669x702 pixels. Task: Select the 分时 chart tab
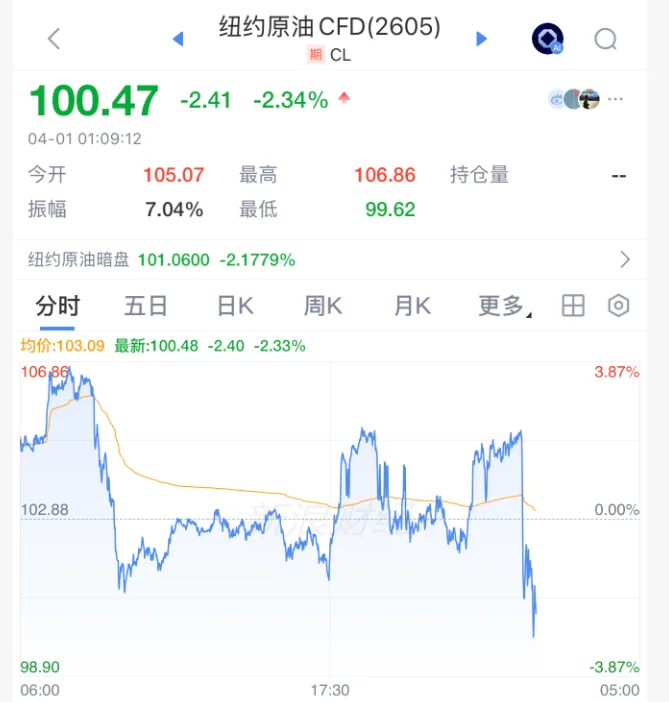tap(57, 306)
